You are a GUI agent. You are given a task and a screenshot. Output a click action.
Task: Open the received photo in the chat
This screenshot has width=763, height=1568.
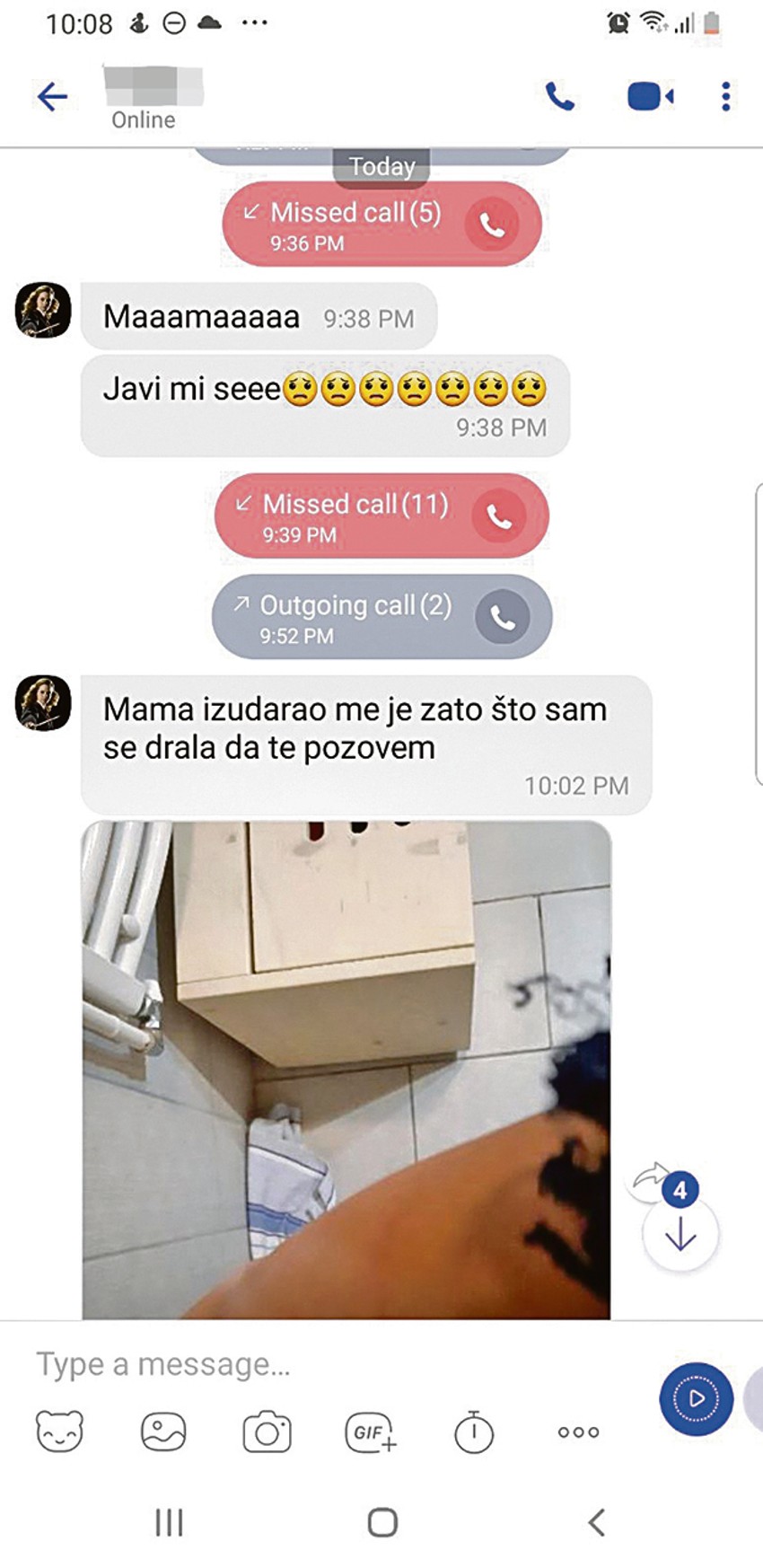pos(346,1069)
